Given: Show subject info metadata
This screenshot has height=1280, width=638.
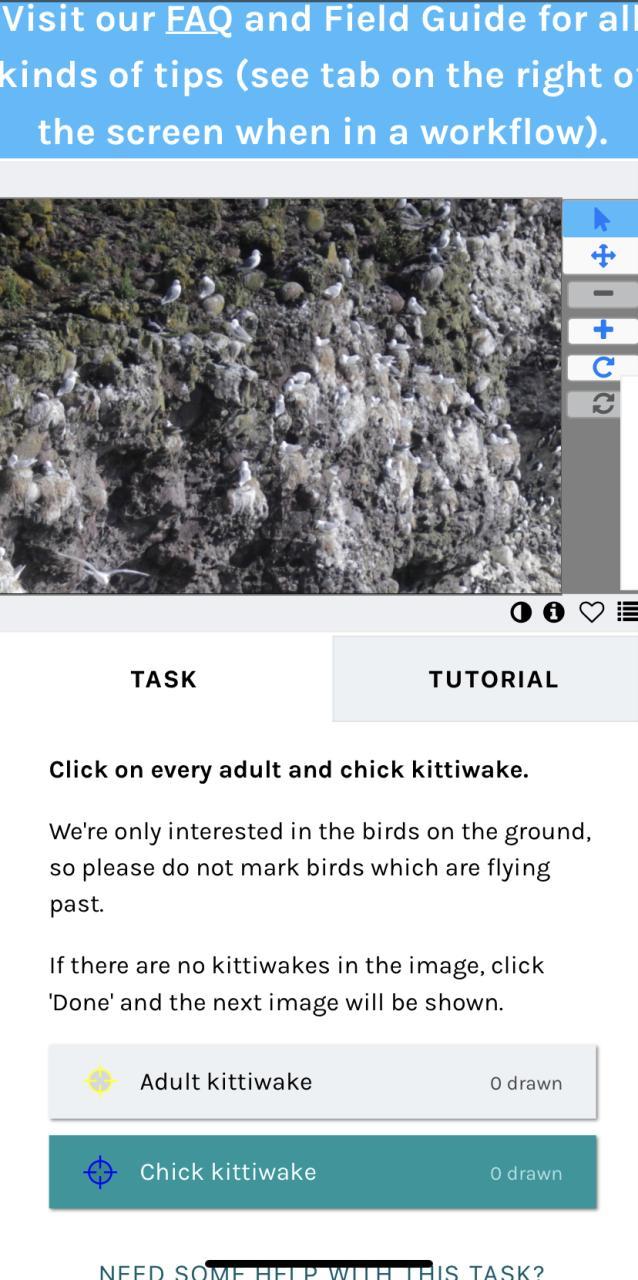Looking at the screenshot, I should 554,612.
